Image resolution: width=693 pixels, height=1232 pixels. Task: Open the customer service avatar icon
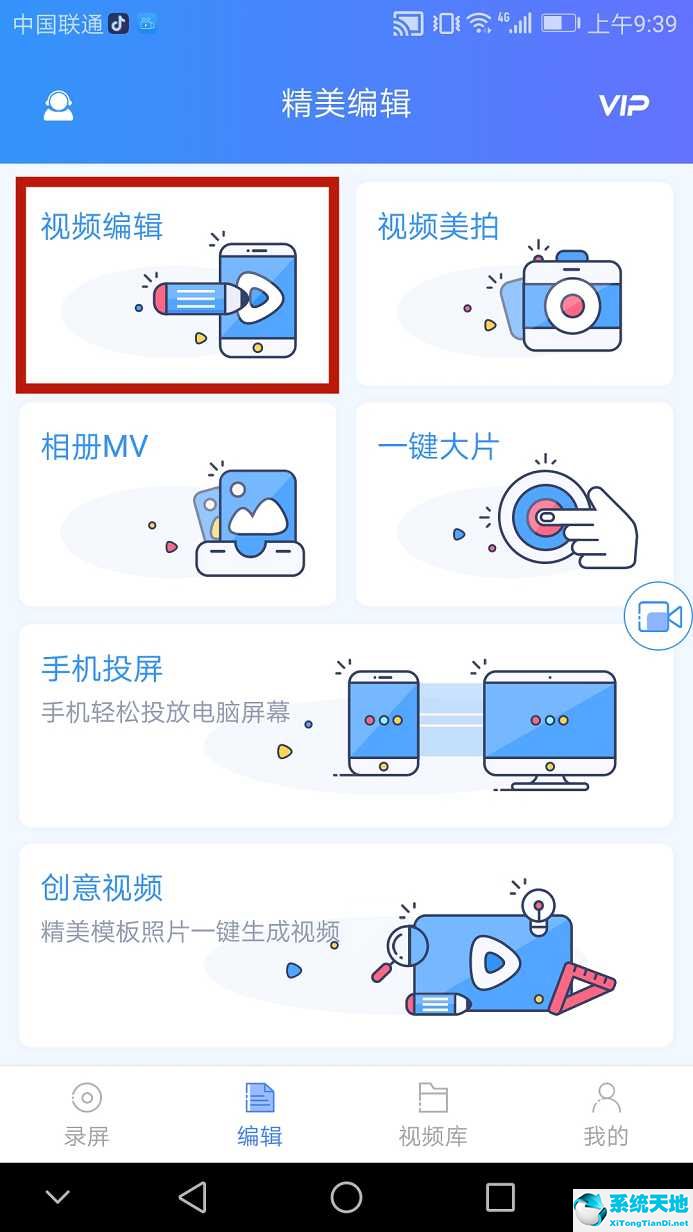tap(58, 106)
